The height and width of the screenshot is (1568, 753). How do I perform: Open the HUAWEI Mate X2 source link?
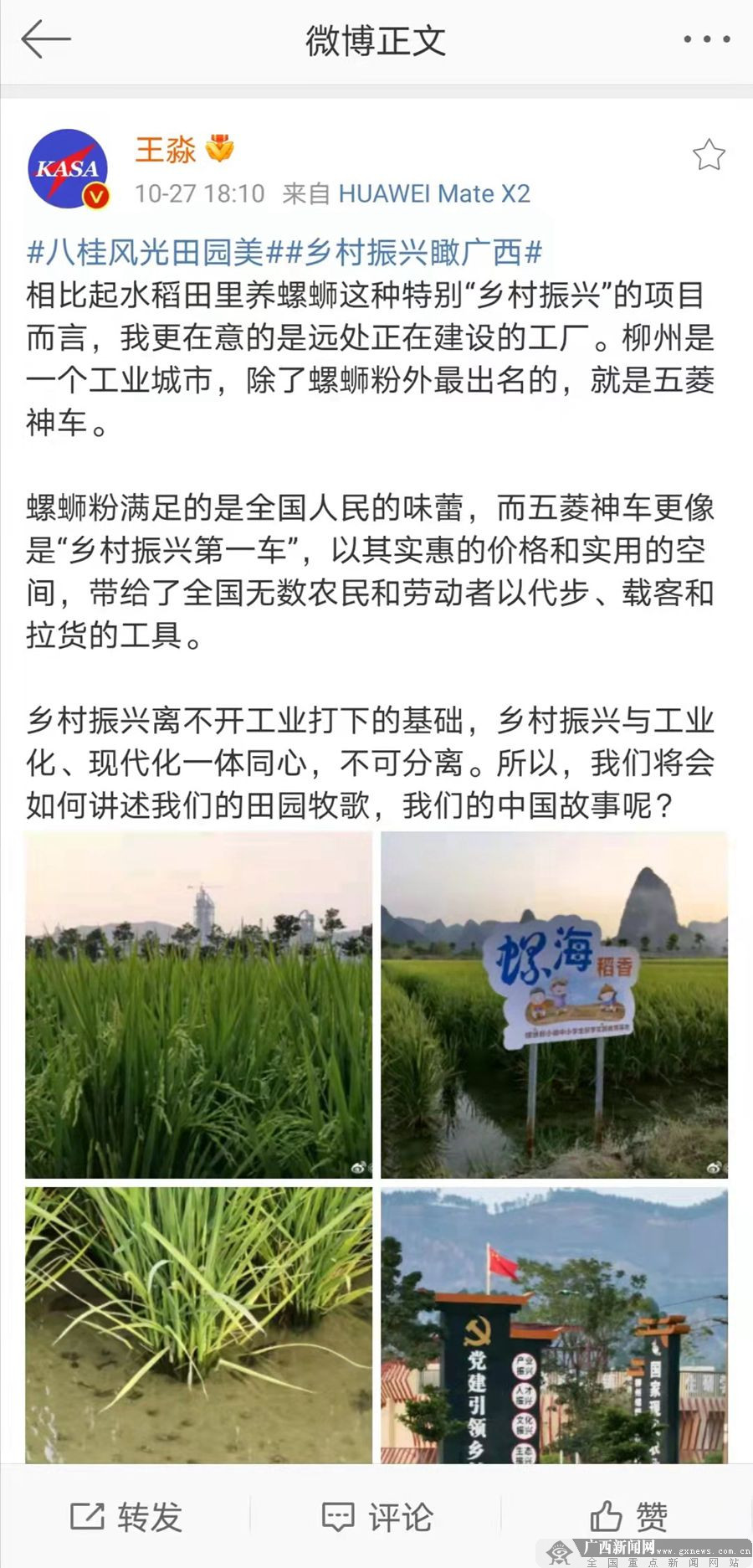point(434,194)
